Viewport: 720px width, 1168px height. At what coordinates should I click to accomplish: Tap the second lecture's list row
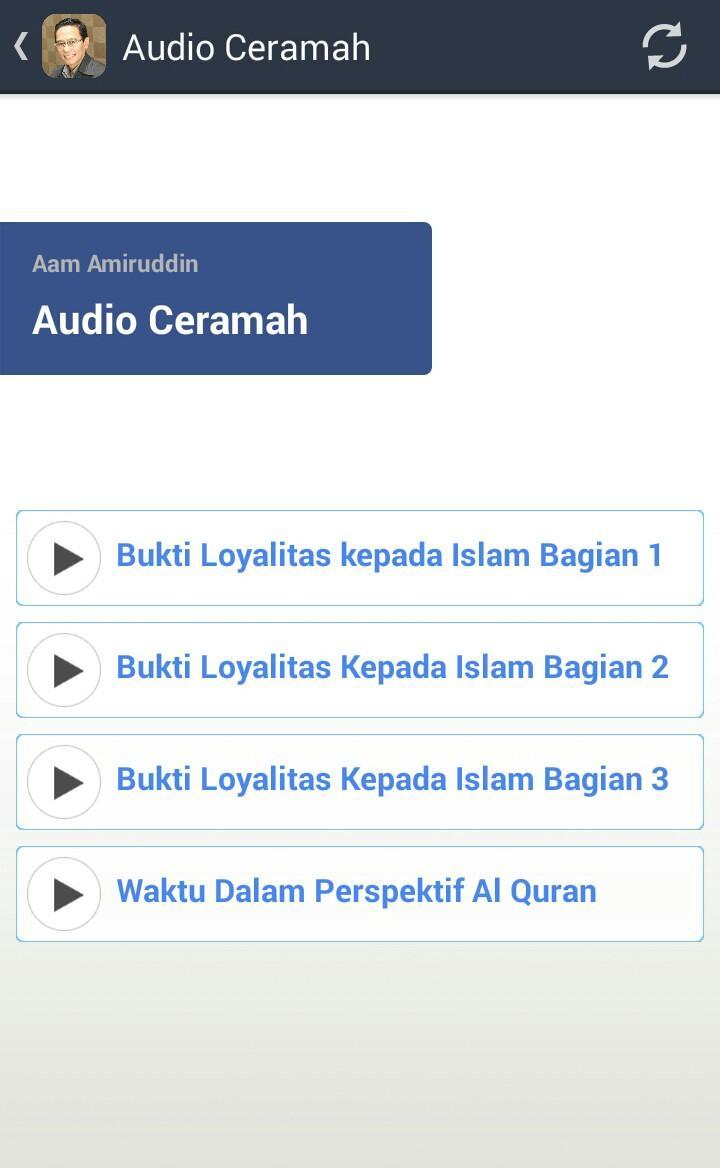click(x=359, y=670)
